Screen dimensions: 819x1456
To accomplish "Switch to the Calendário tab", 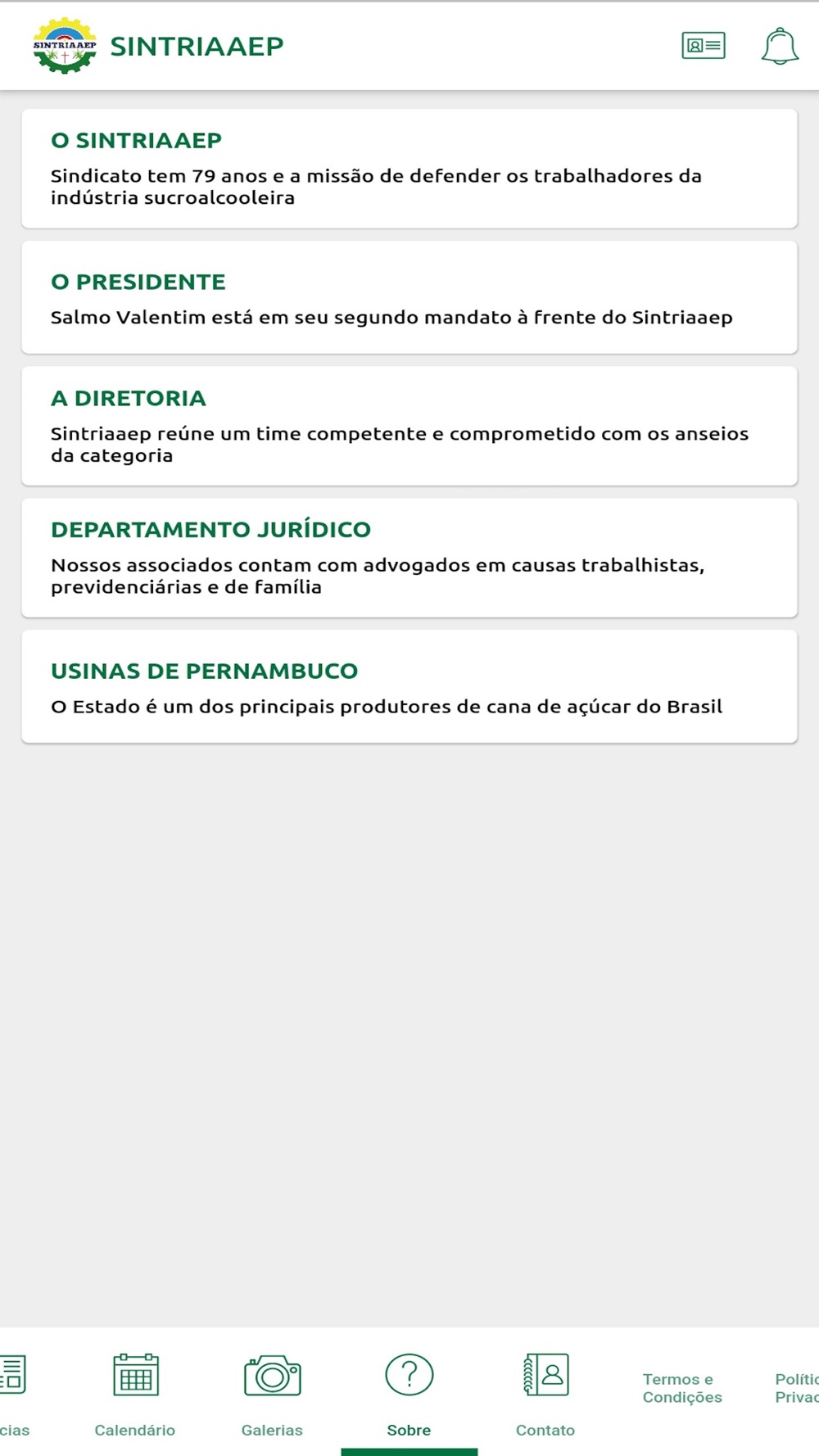I will click(135, 1392).
